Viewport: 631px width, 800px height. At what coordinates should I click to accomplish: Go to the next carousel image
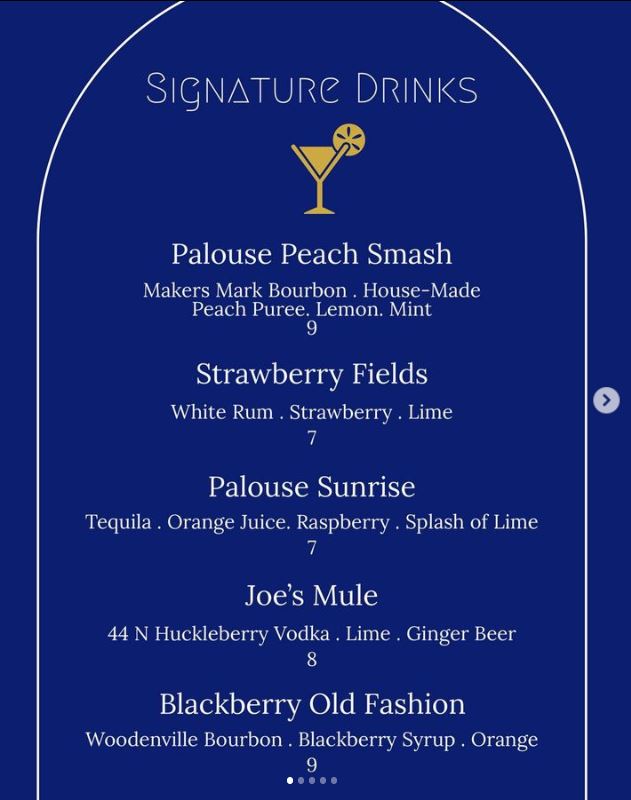coord(606,400)
